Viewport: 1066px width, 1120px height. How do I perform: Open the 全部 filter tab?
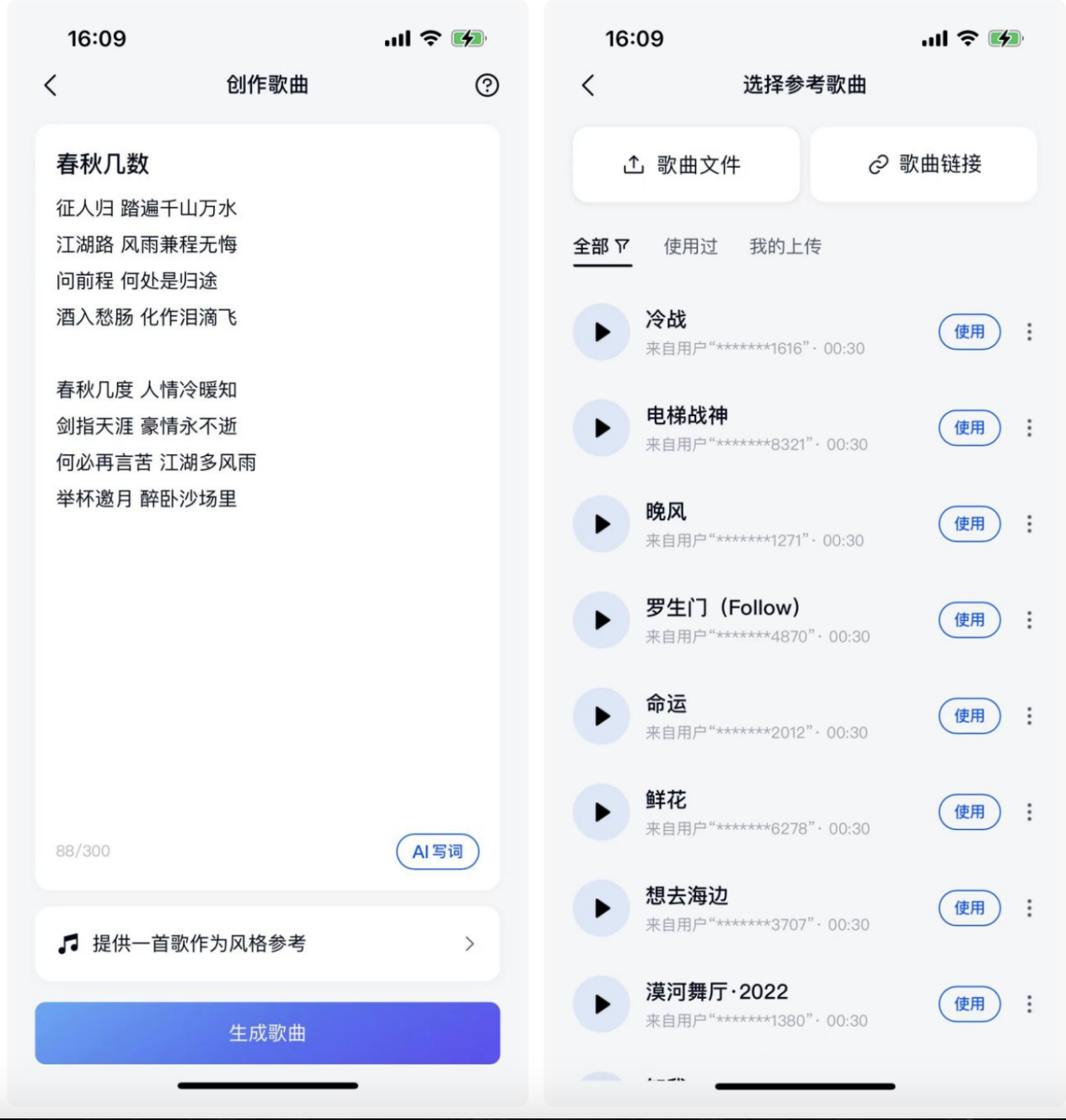[x=602, y=246]
